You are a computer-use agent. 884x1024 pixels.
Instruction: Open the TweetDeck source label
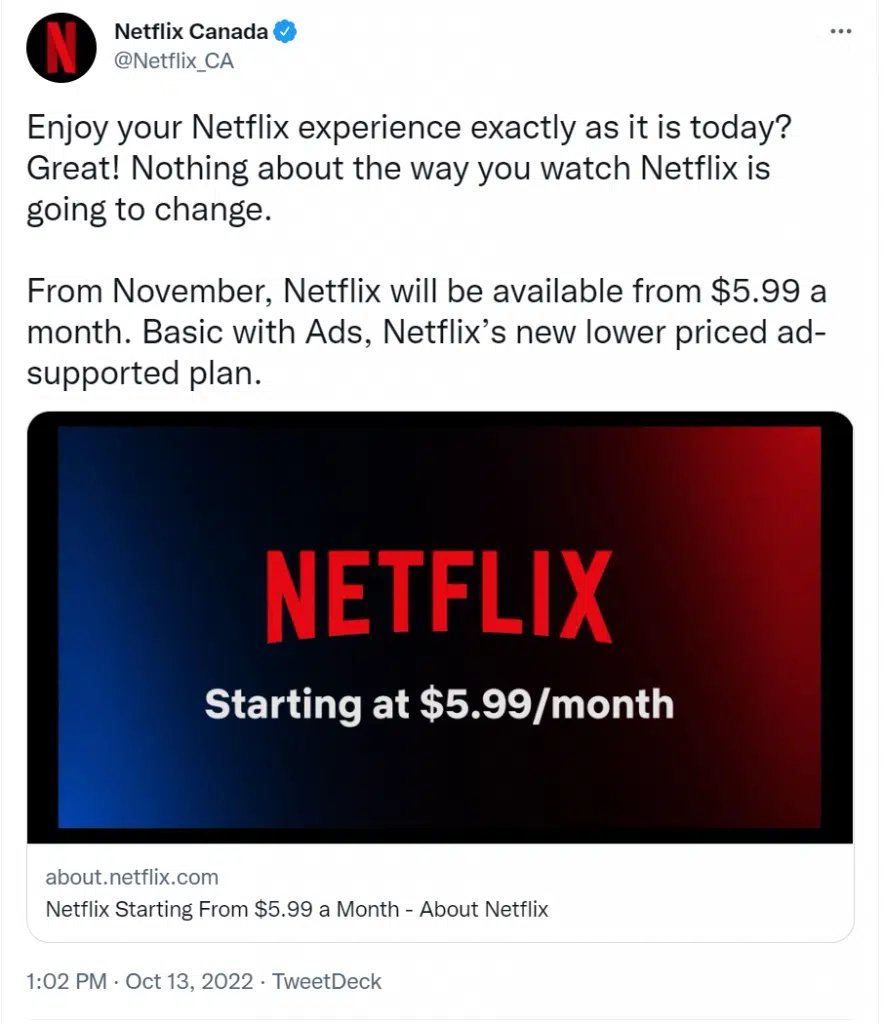pos(327,981)
